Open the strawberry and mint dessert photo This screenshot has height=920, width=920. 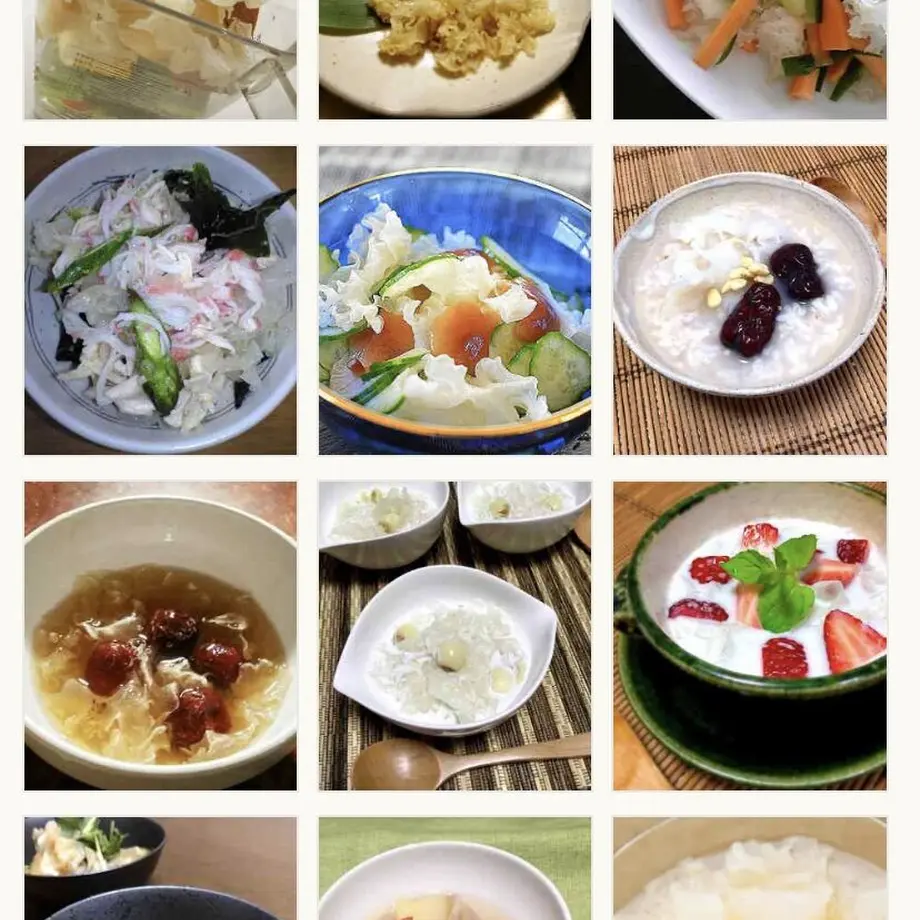tap(749, 636)
